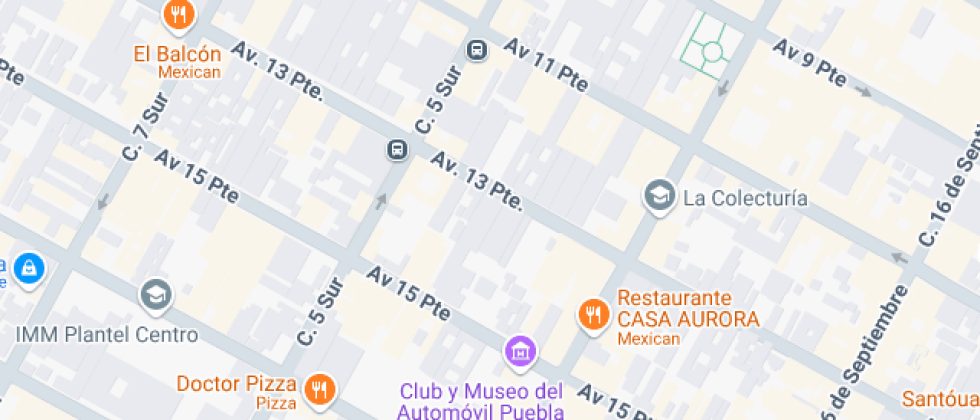Tap the Club y Museo del Automóvil Puebla marker
Screen dimensions: 980x420
click(521, 351)
